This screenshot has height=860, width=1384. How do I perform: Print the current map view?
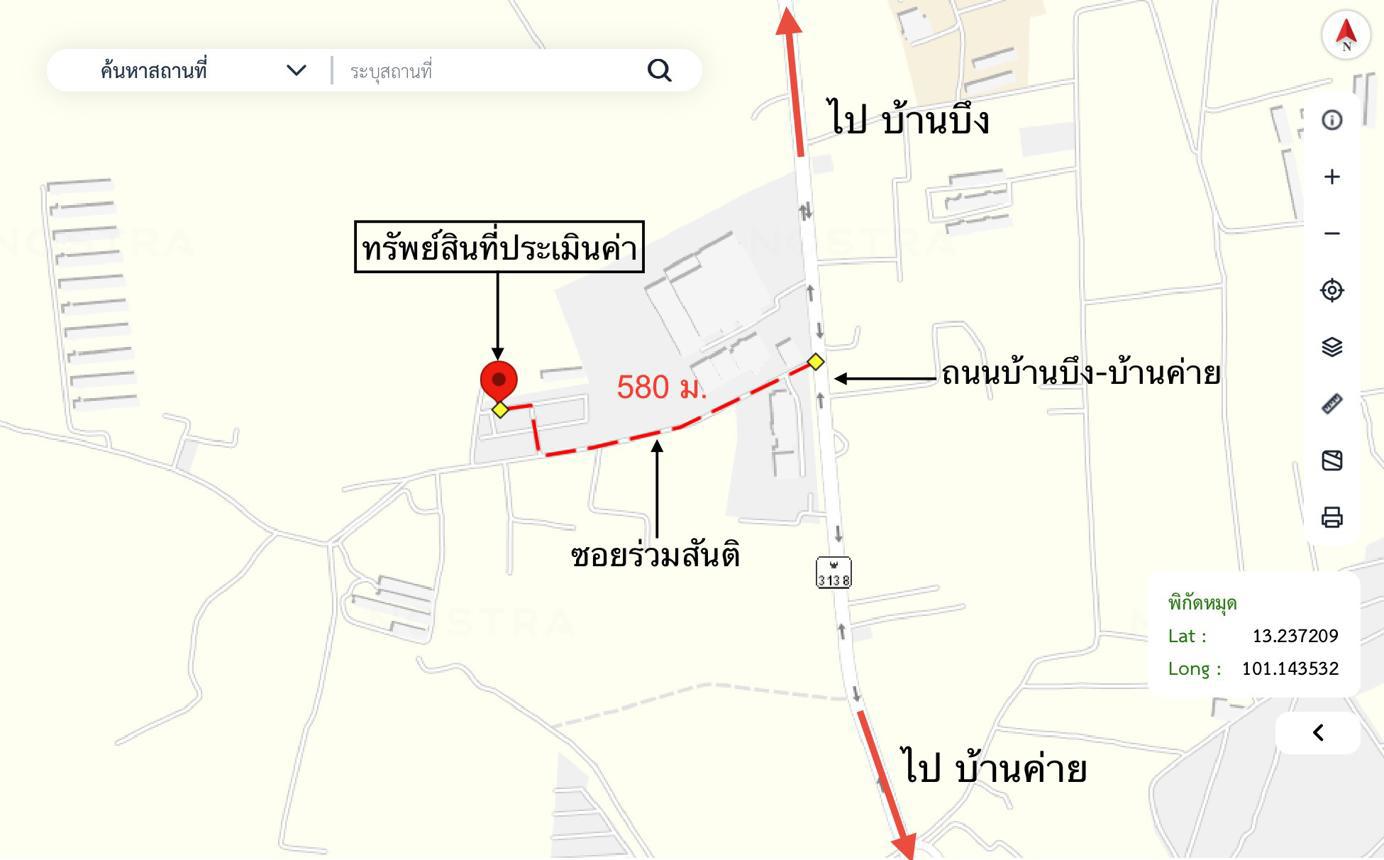coord(1331,517)
